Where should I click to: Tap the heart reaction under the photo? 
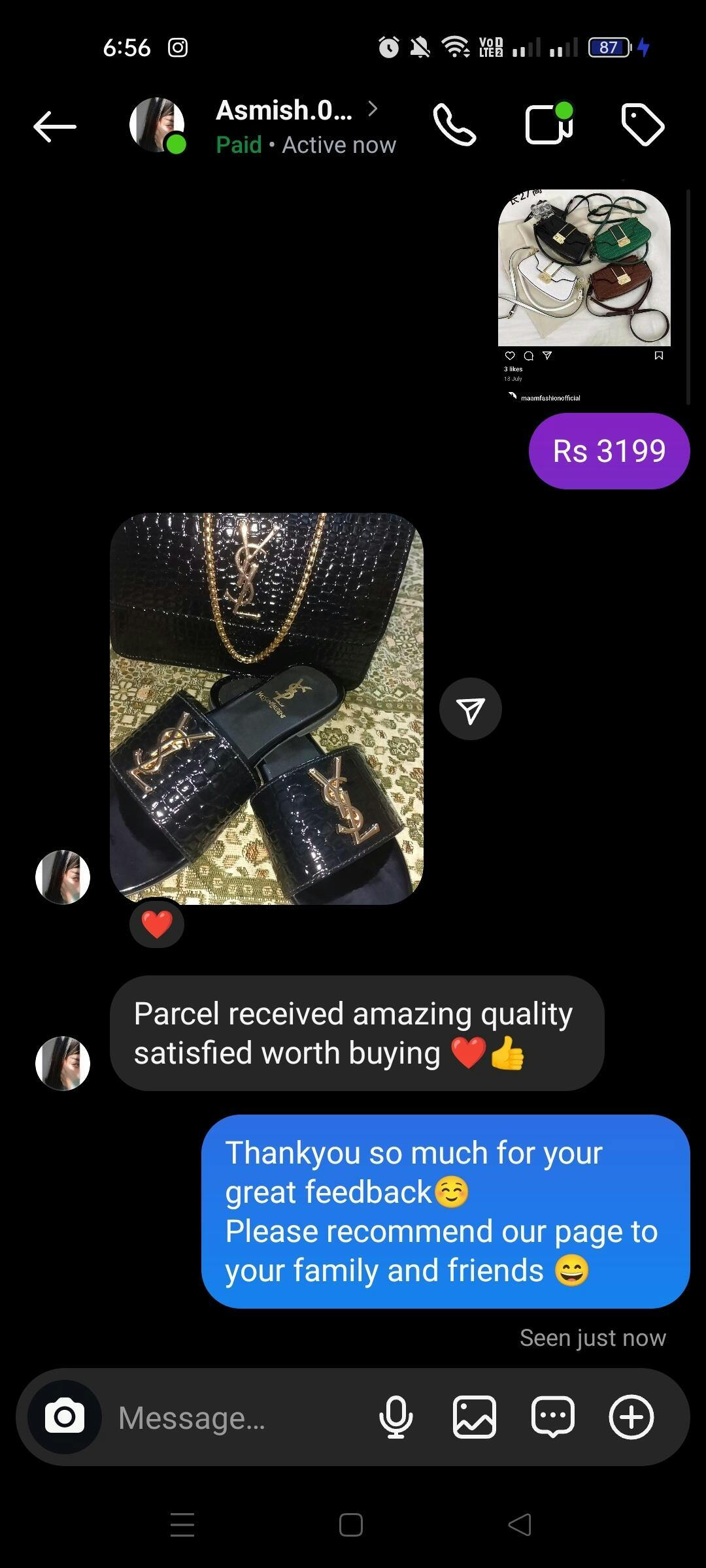[157, 924]
